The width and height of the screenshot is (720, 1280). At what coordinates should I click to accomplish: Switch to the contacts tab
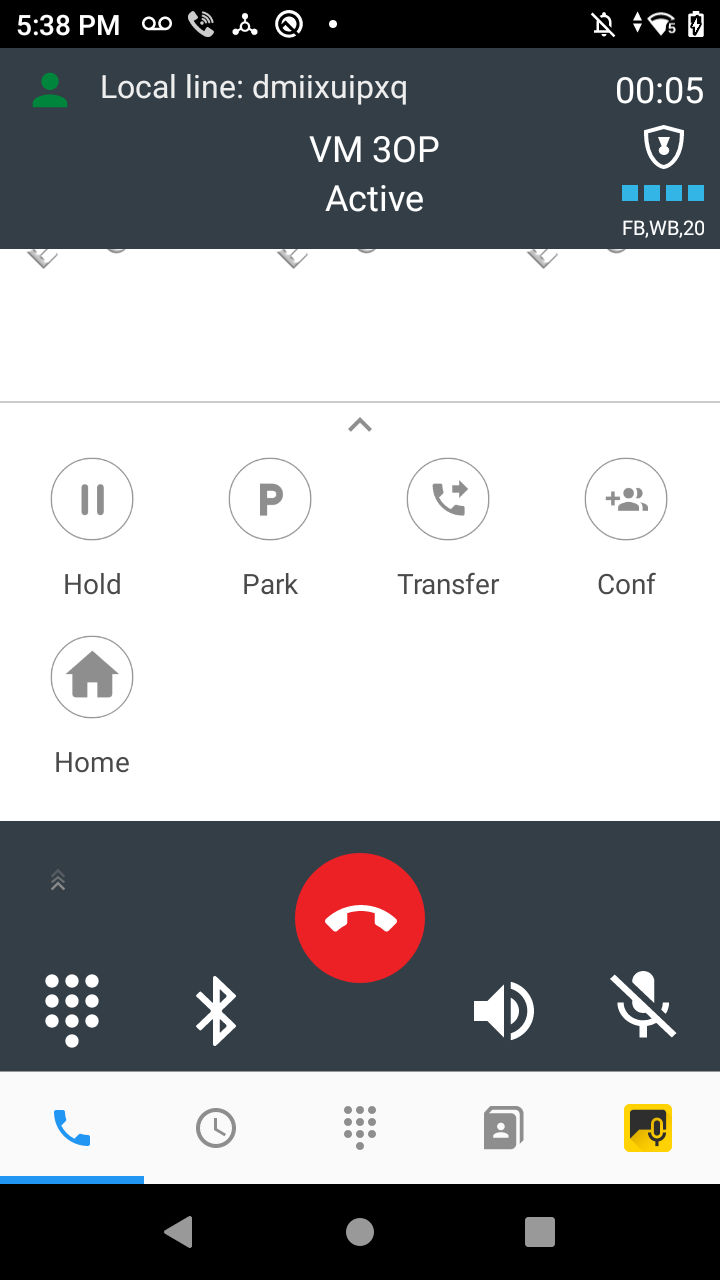504,1128
